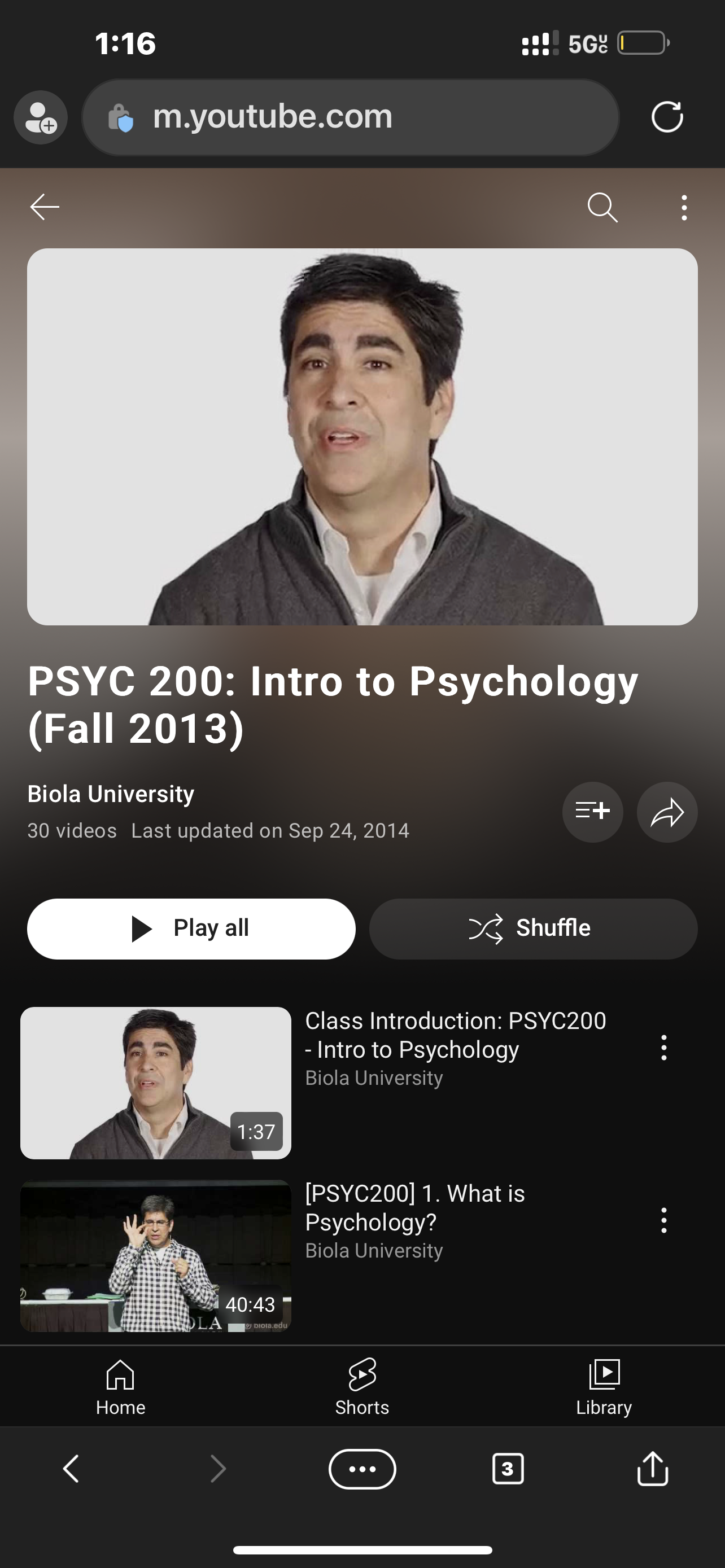Switch to the Shorts tab
Image resolution: width=725 pixels, height=1568 pixels.
point(362,1387)
